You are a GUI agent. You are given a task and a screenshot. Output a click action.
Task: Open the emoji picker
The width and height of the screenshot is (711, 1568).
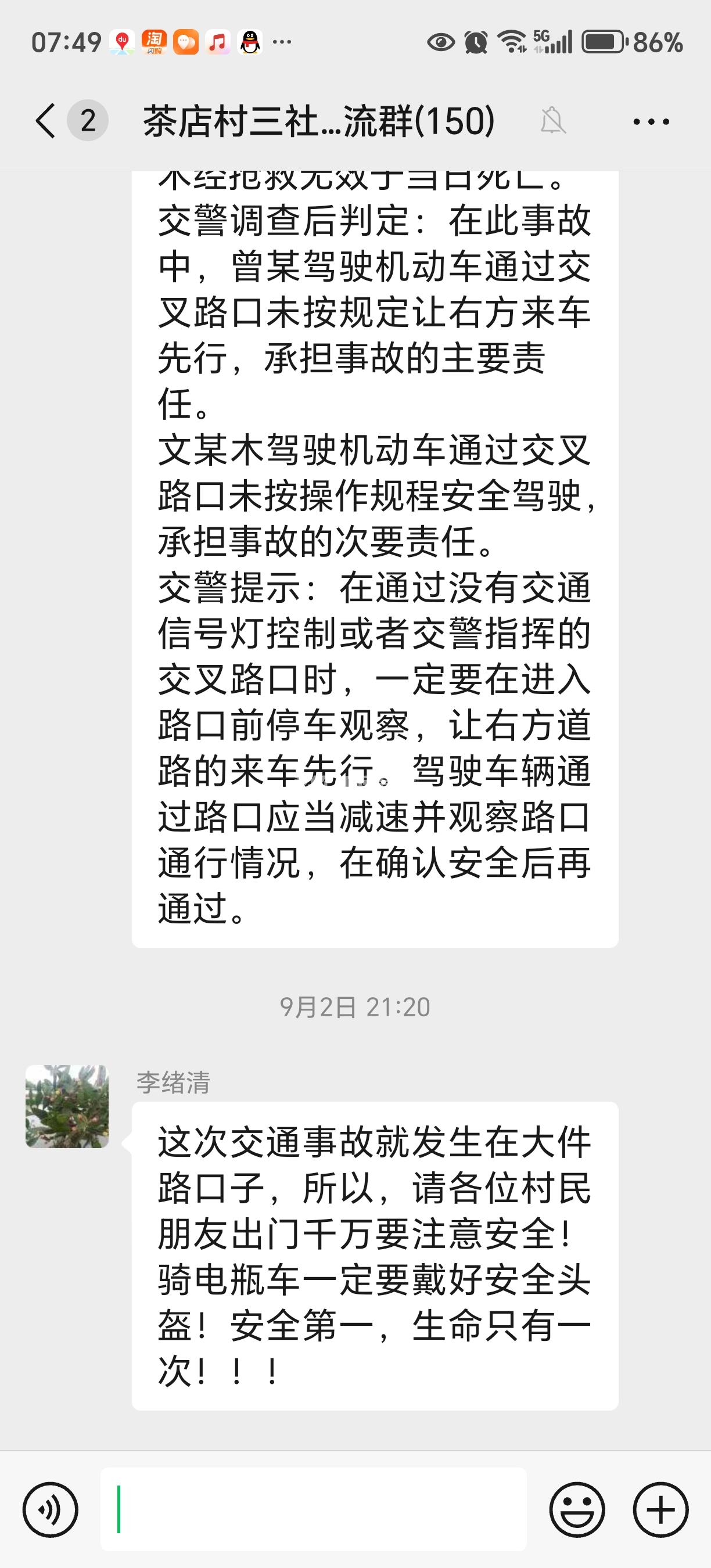577,1509
